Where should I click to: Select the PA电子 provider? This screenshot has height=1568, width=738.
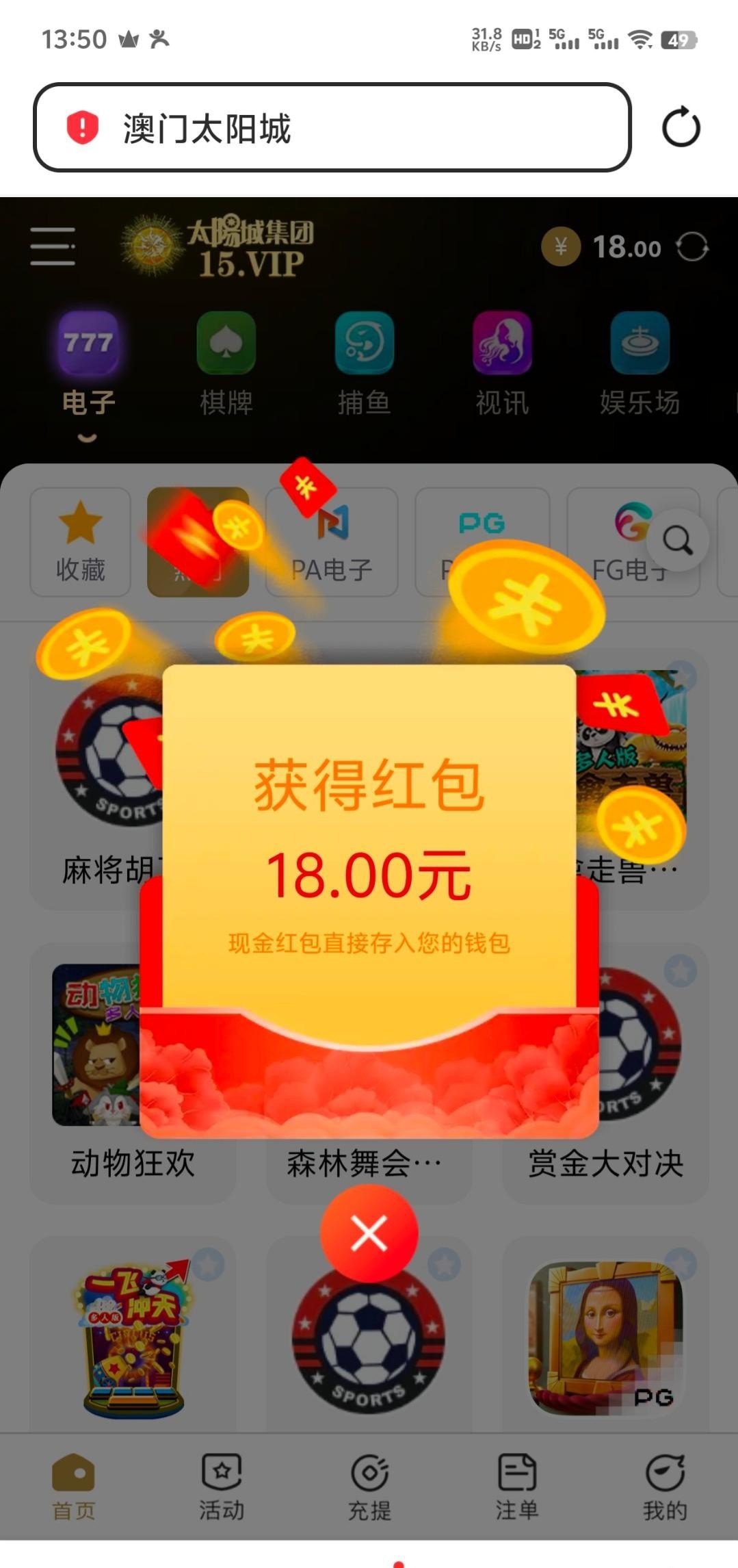[332, 542]
